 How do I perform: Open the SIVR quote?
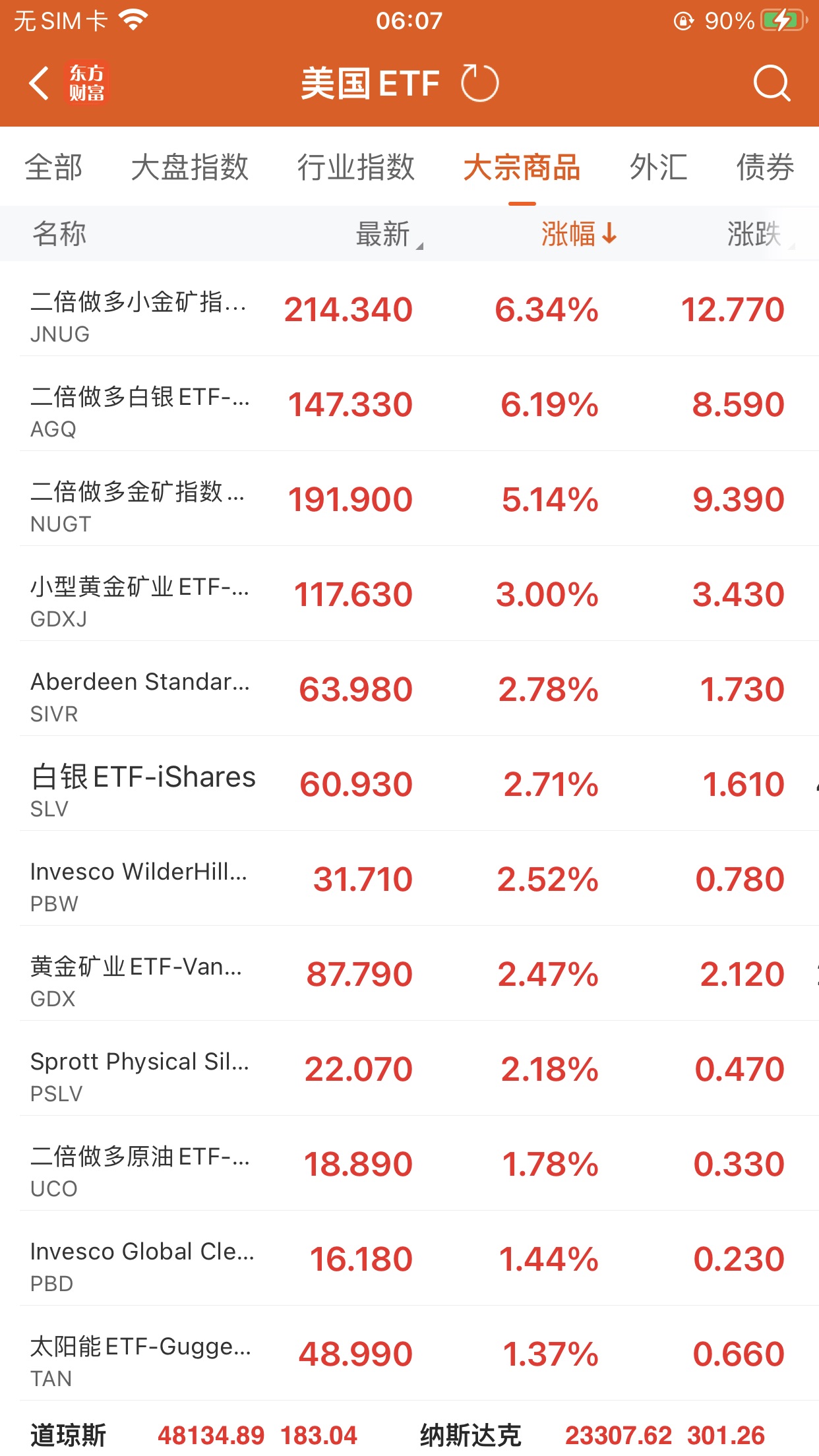coord(409,690)
